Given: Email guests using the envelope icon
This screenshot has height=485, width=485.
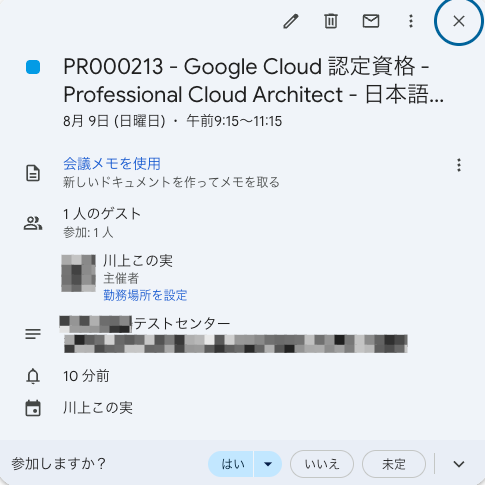Looking at the screenshot, I should (x=371, y=21).
